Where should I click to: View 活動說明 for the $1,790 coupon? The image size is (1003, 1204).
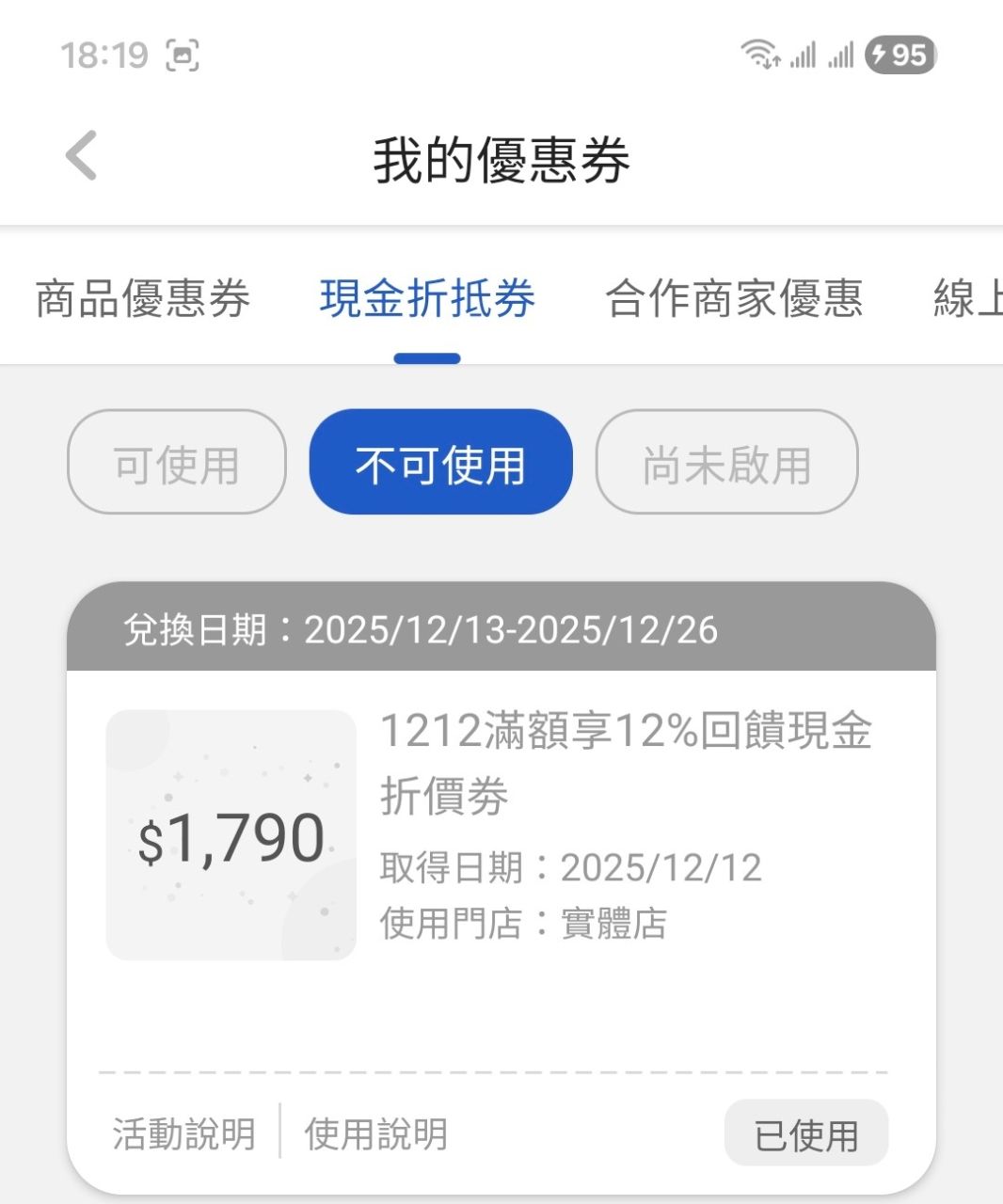(x=184, y=1133)
